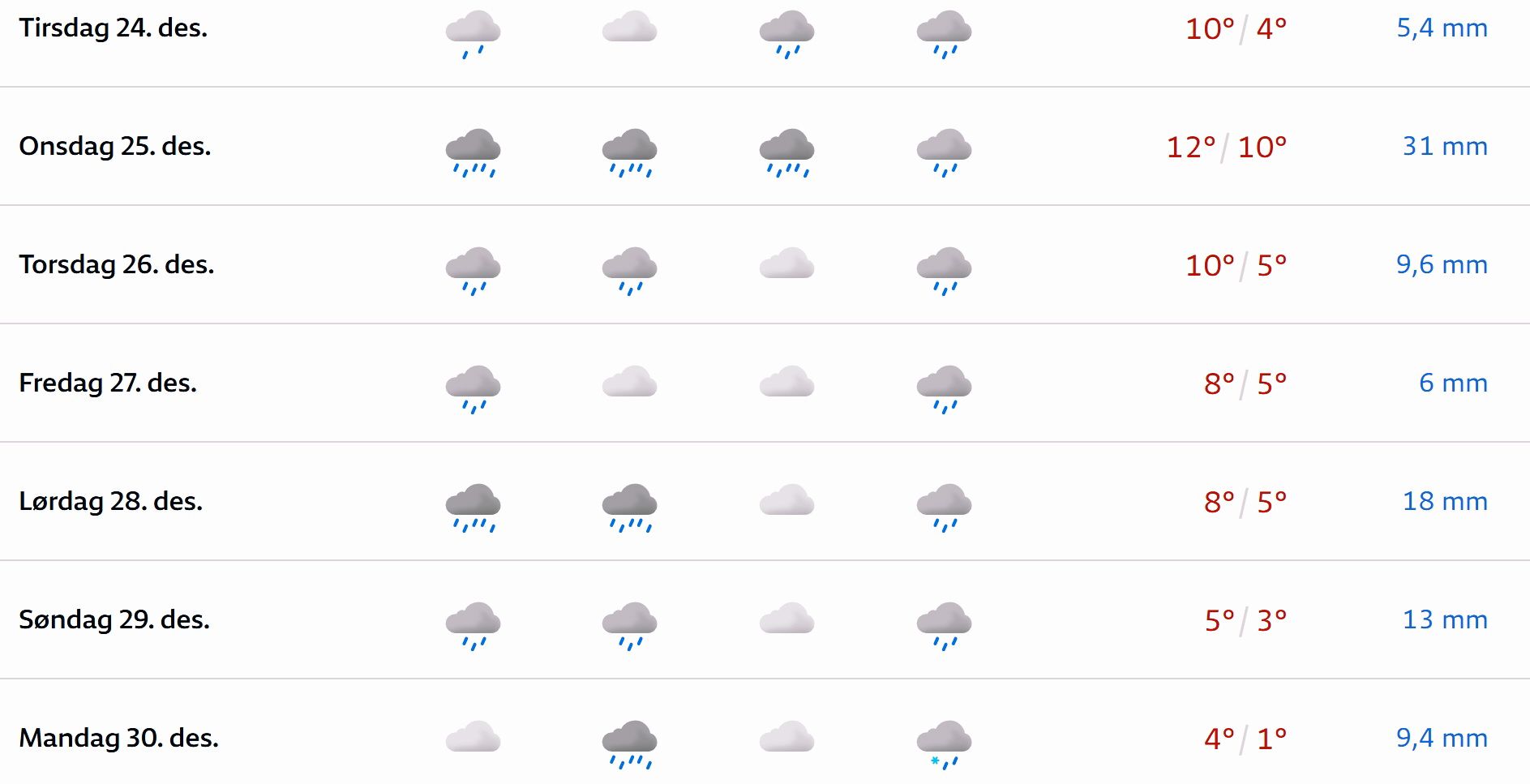Select the Fredag 27. des. row
The image size is (1530, 784).
108,383
